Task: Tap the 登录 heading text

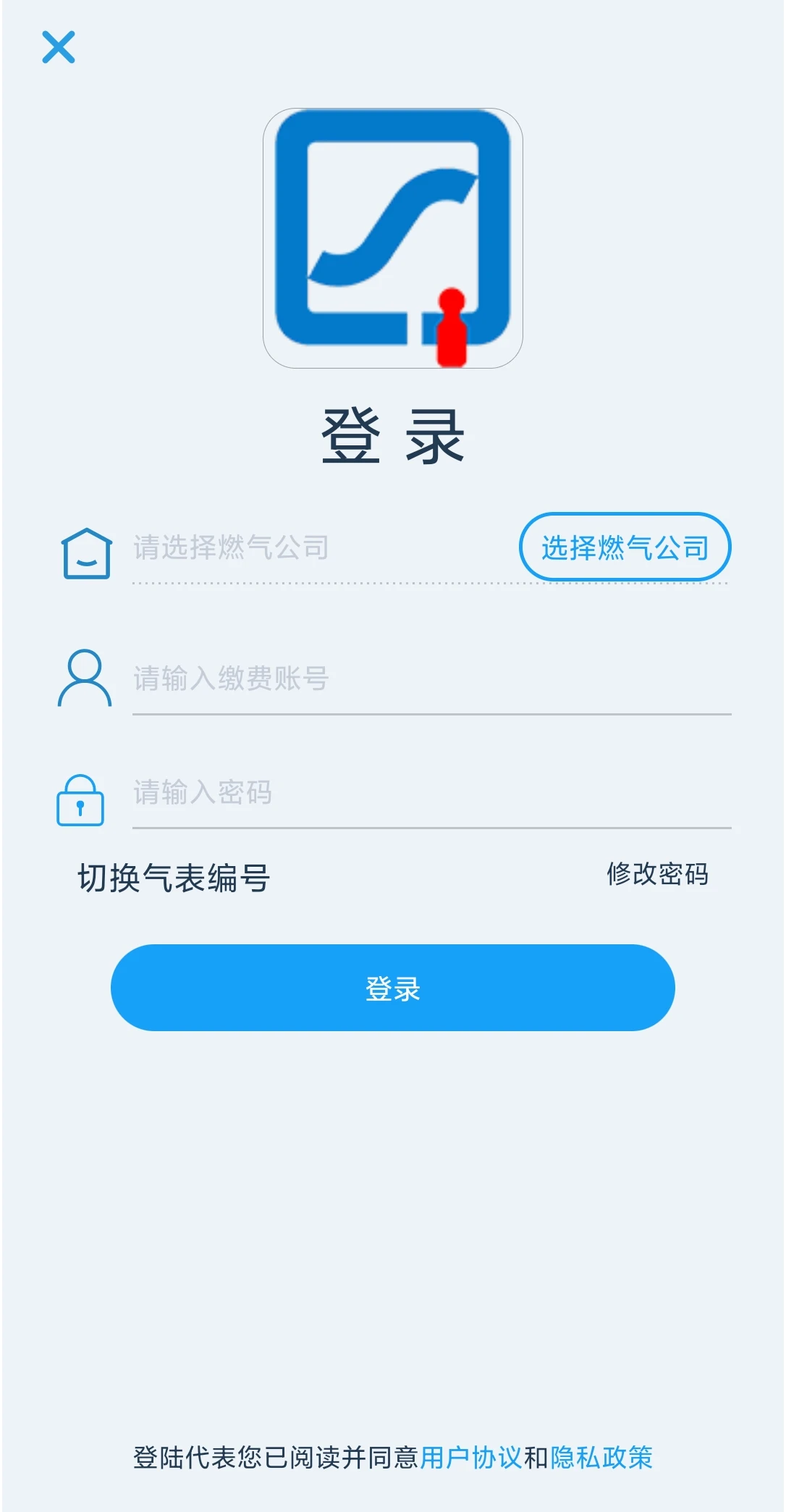Action: point(393,434)
